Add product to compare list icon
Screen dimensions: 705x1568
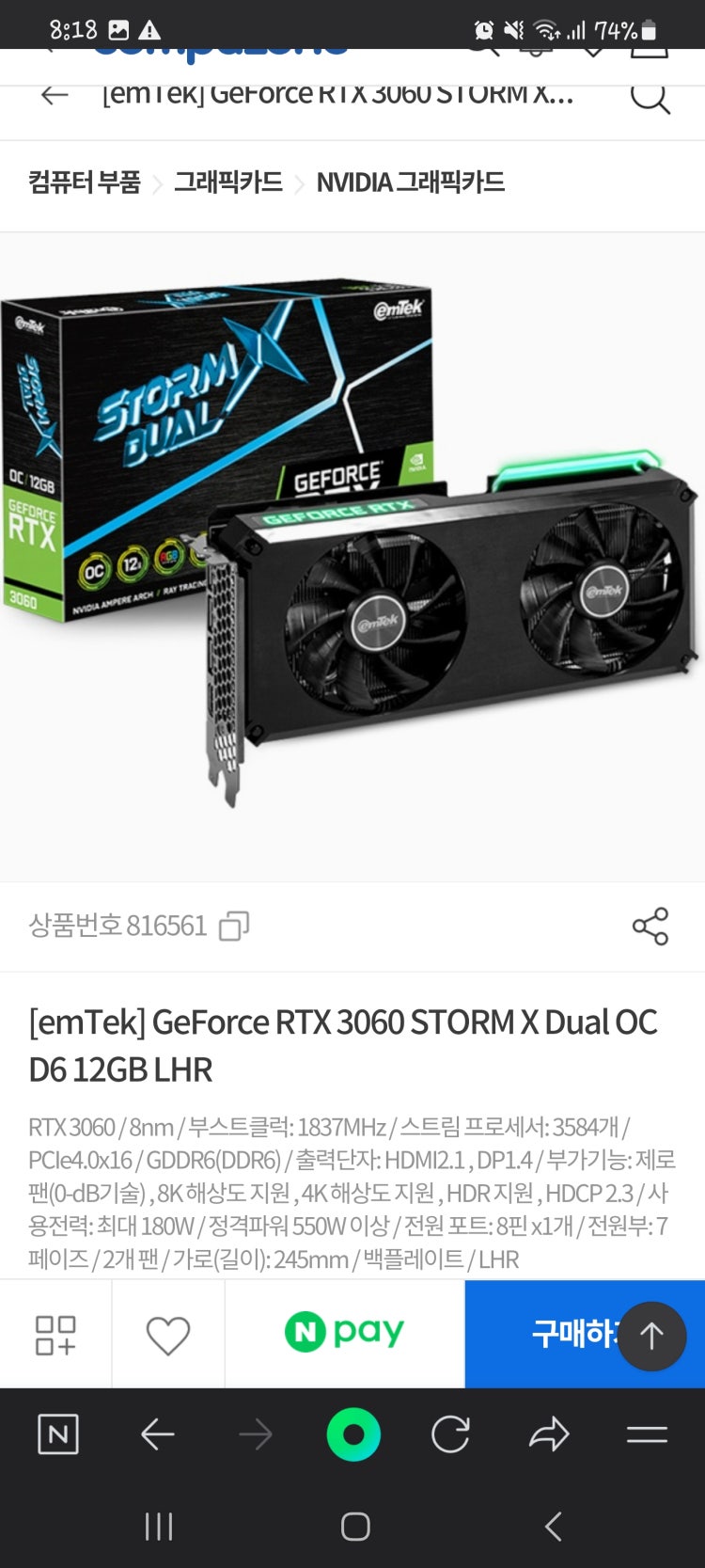[55, 1335]
